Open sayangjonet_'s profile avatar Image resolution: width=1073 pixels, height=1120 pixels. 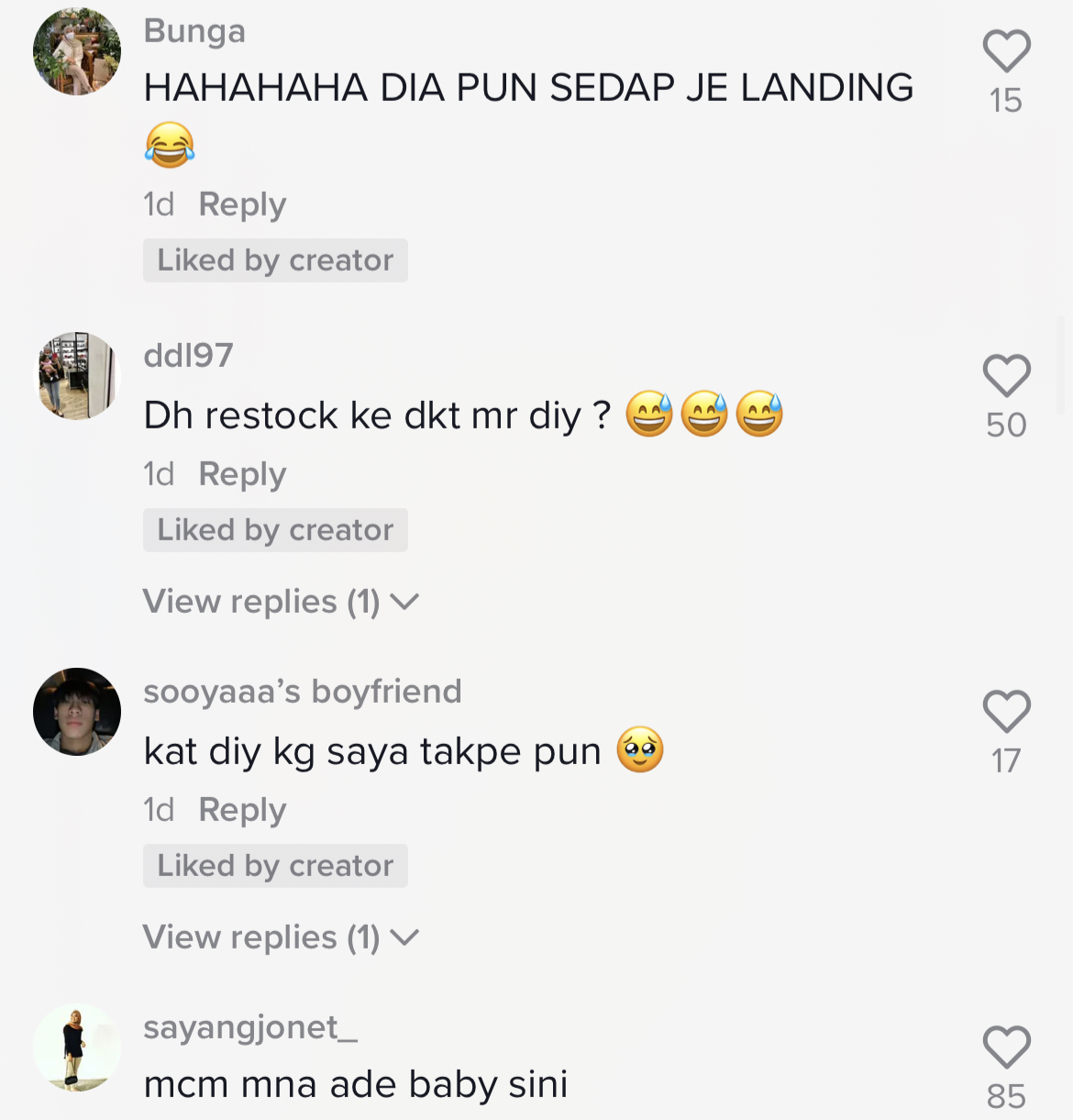pos(77,1048)
